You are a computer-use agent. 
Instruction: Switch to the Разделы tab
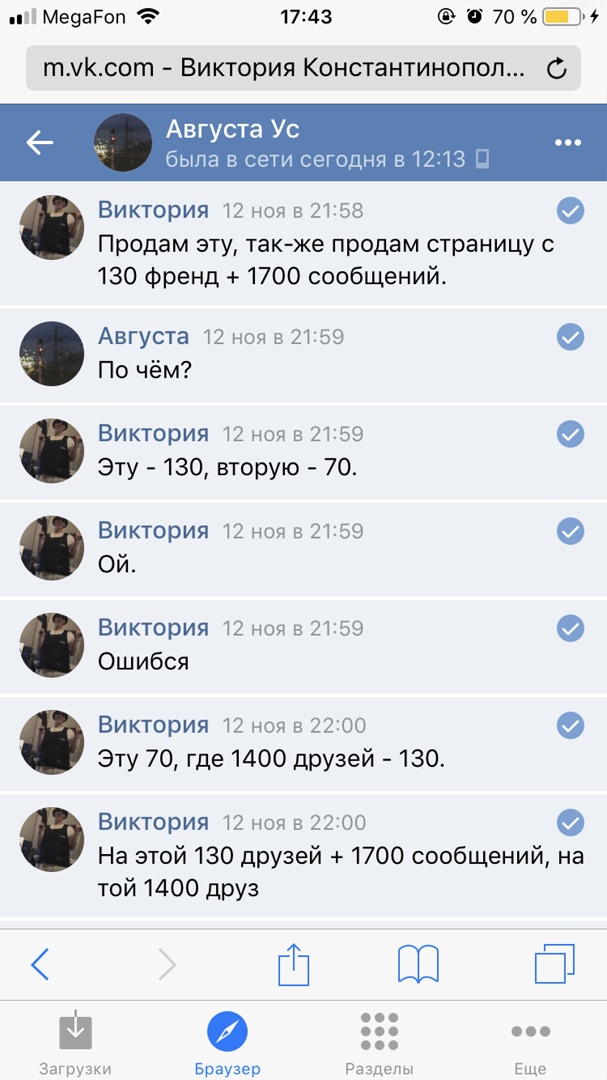pyautogui.click(x=379, y=1042)
